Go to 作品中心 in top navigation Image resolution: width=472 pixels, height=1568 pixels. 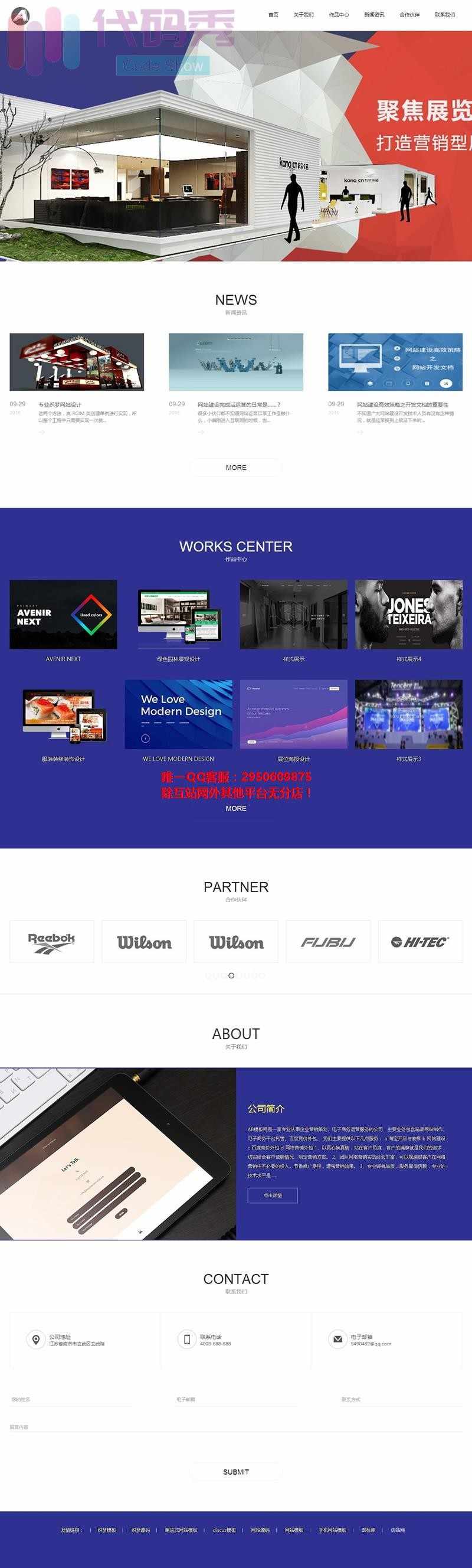[339, 15]
